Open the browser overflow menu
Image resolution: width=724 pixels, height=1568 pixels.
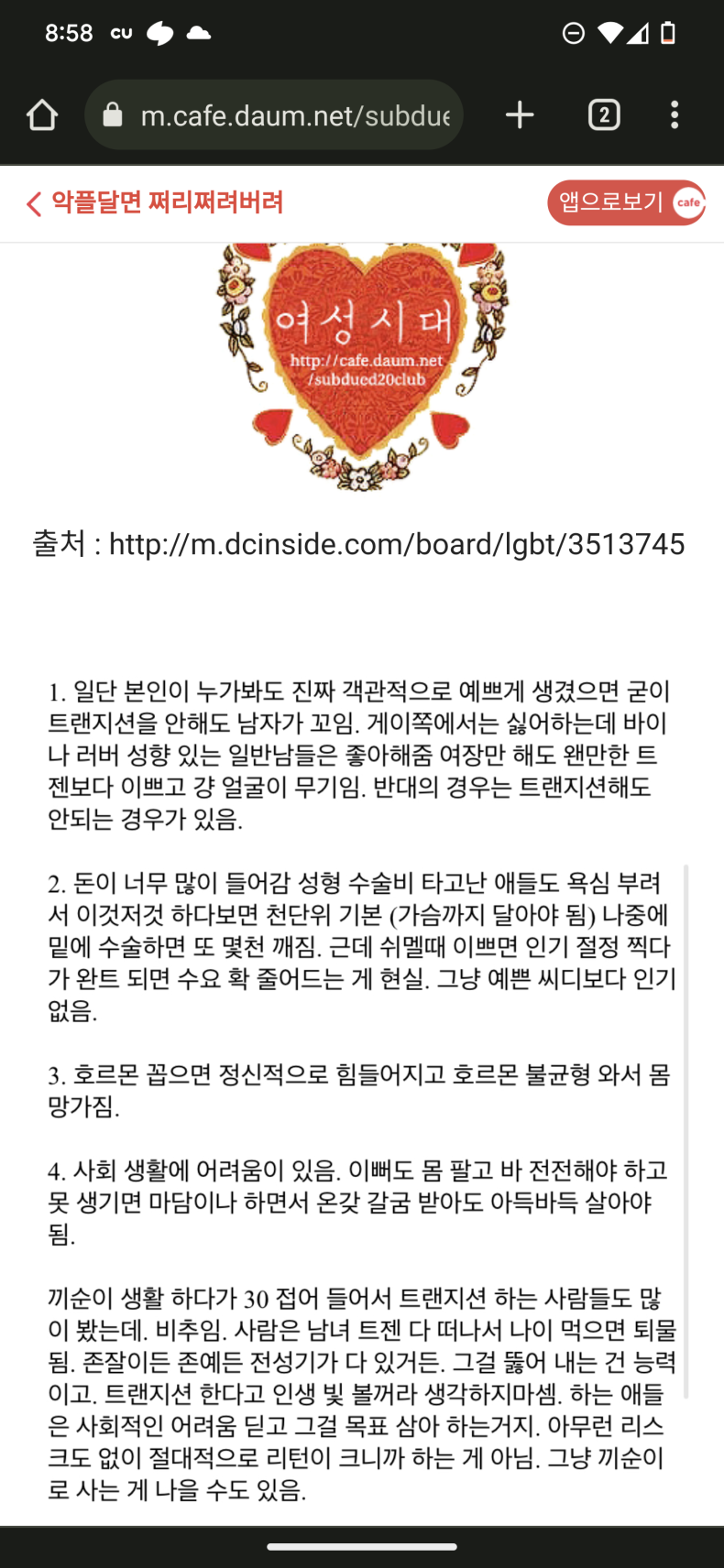(675, 115)
